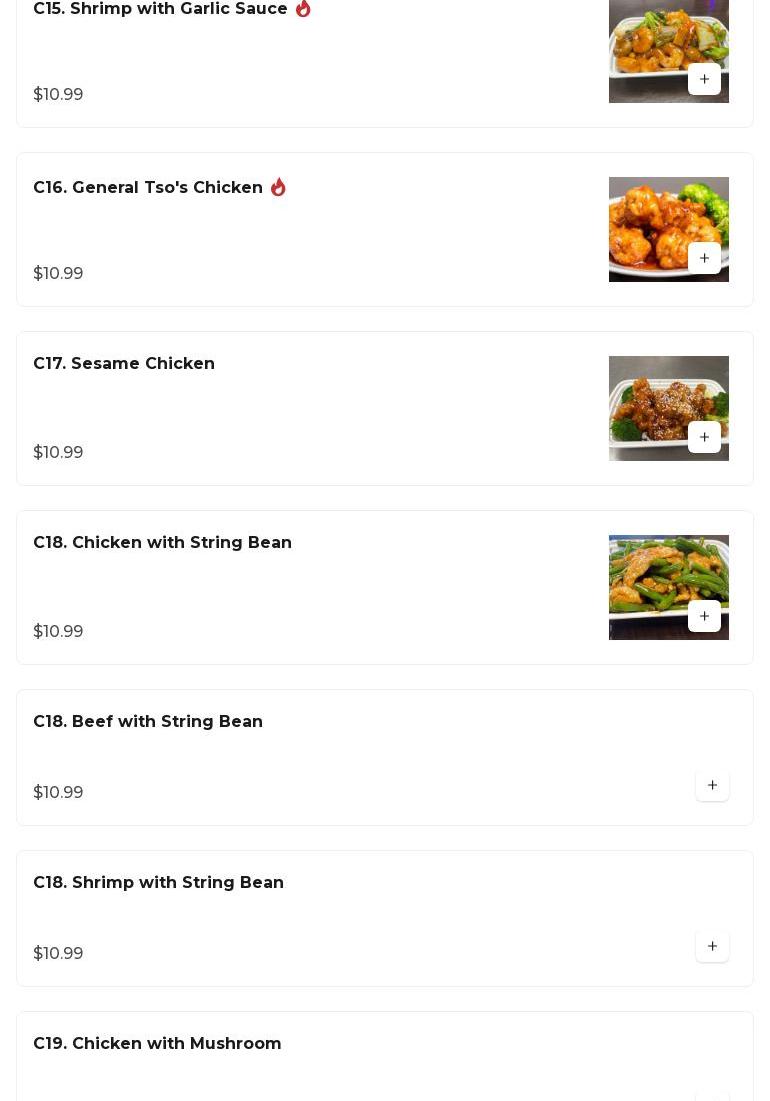770x1101 pixels.
Task: Open C18 Beef with String Bean details
Action: pyautogui.click(x=148, y=722)
